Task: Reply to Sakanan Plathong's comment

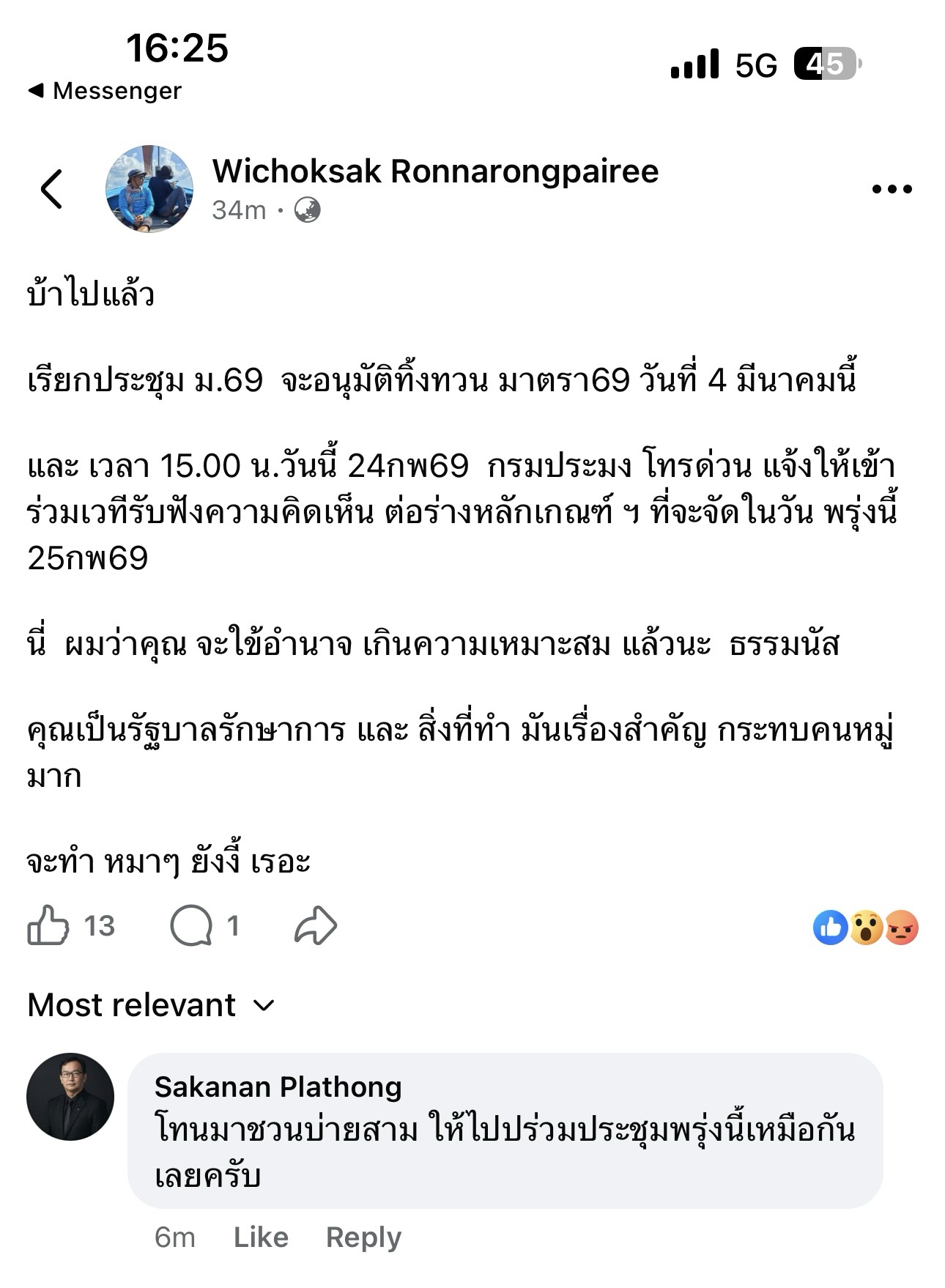Action: pyautogui.click(x=363, y=1237)
